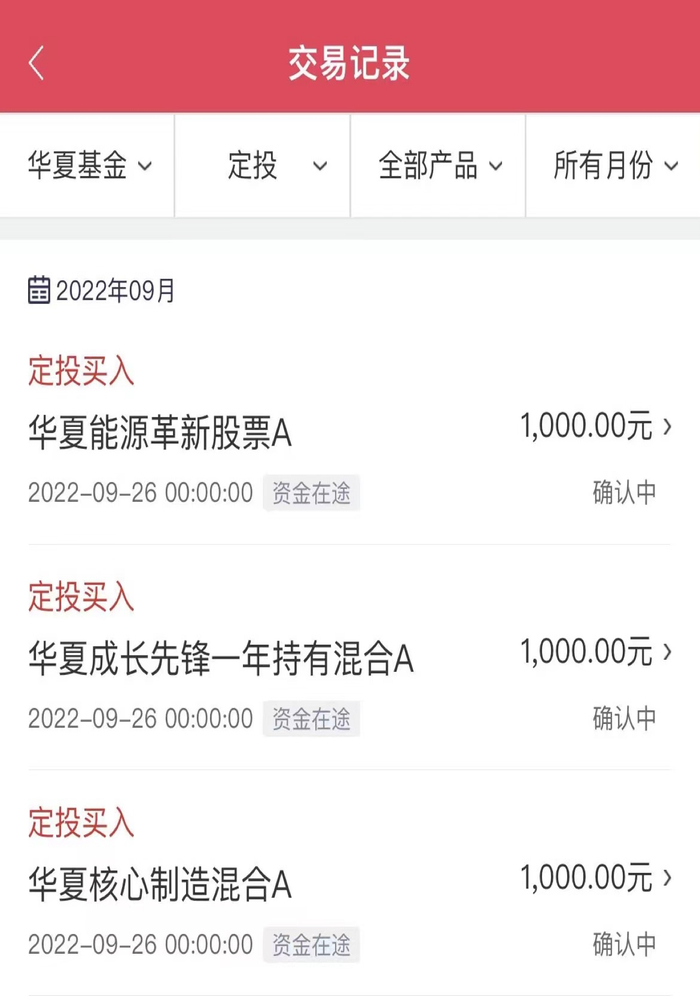Open the 华夏能源革新股票A transaction record
Image resolution: width=700 pixels, height=996 pixels.
[x=349, y=433]
